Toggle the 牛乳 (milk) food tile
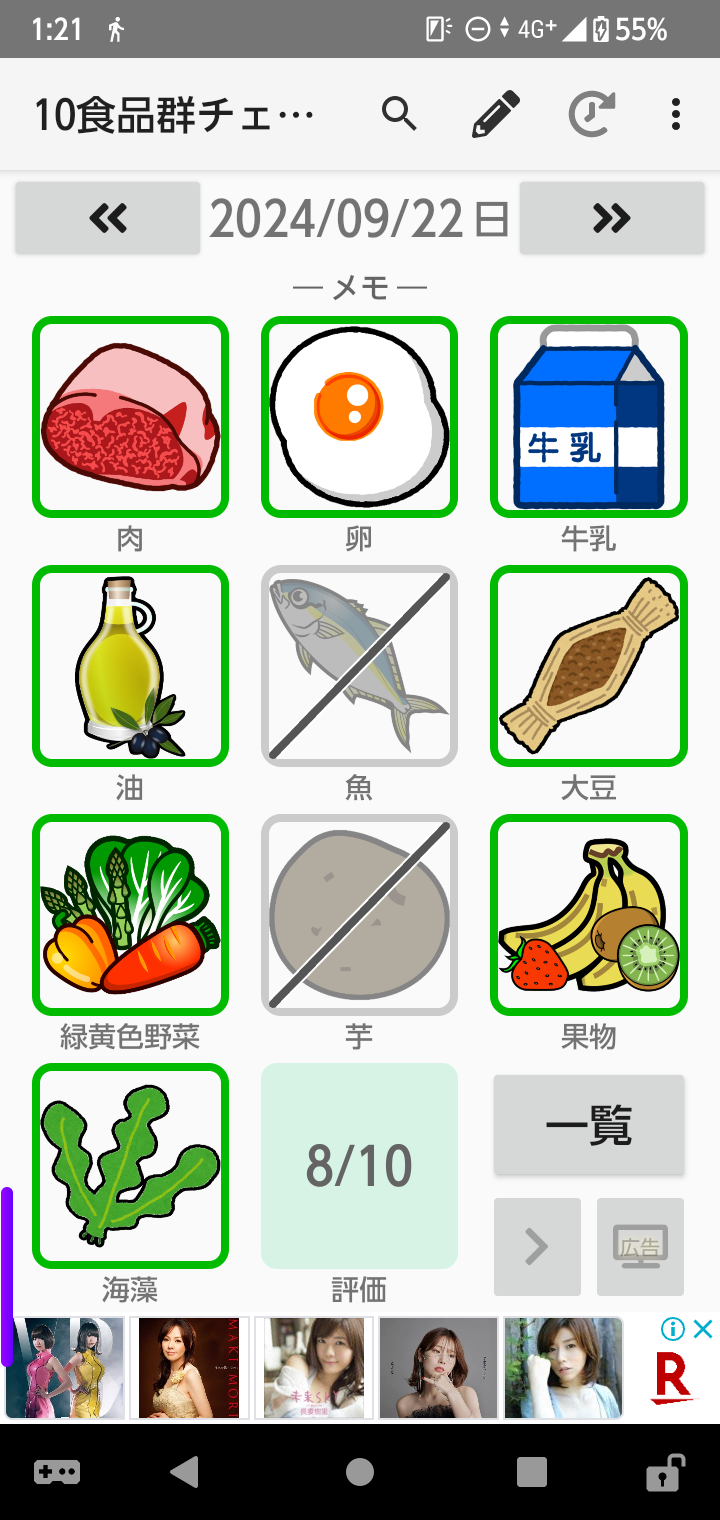This screenshot has height=1520, width=720. click(x=588, y=416)
